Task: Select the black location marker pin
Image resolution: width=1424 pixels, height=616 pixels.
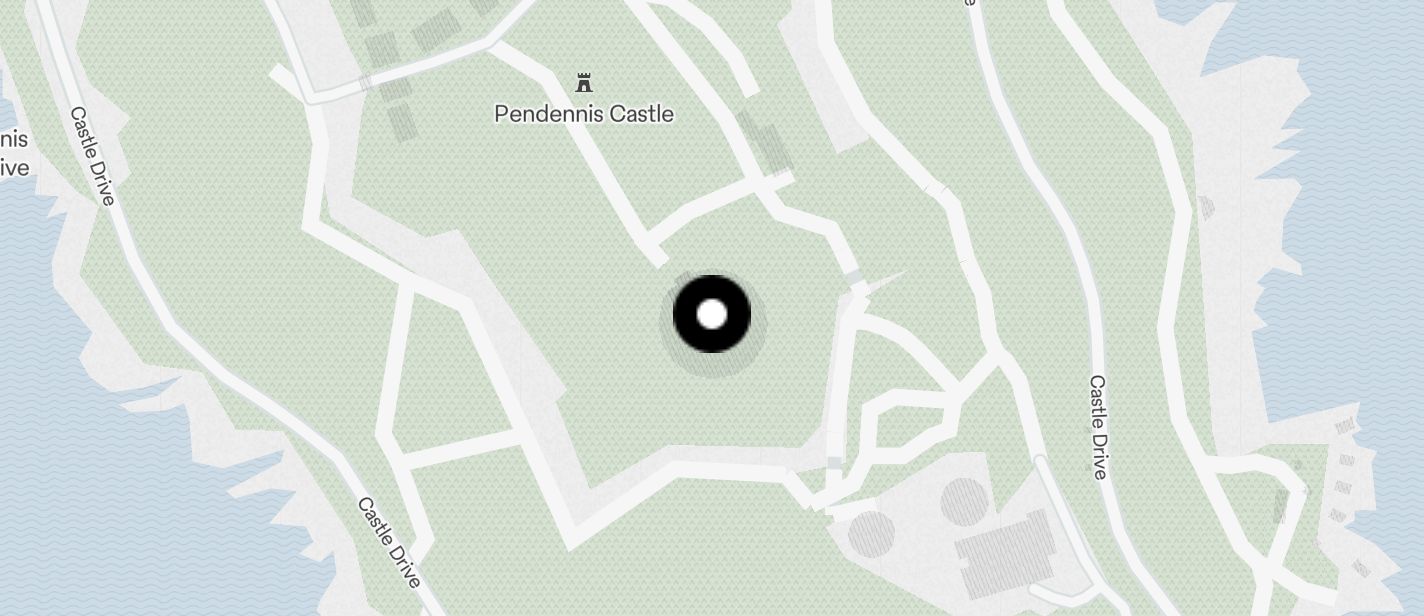Action: [x=711, y=314]
